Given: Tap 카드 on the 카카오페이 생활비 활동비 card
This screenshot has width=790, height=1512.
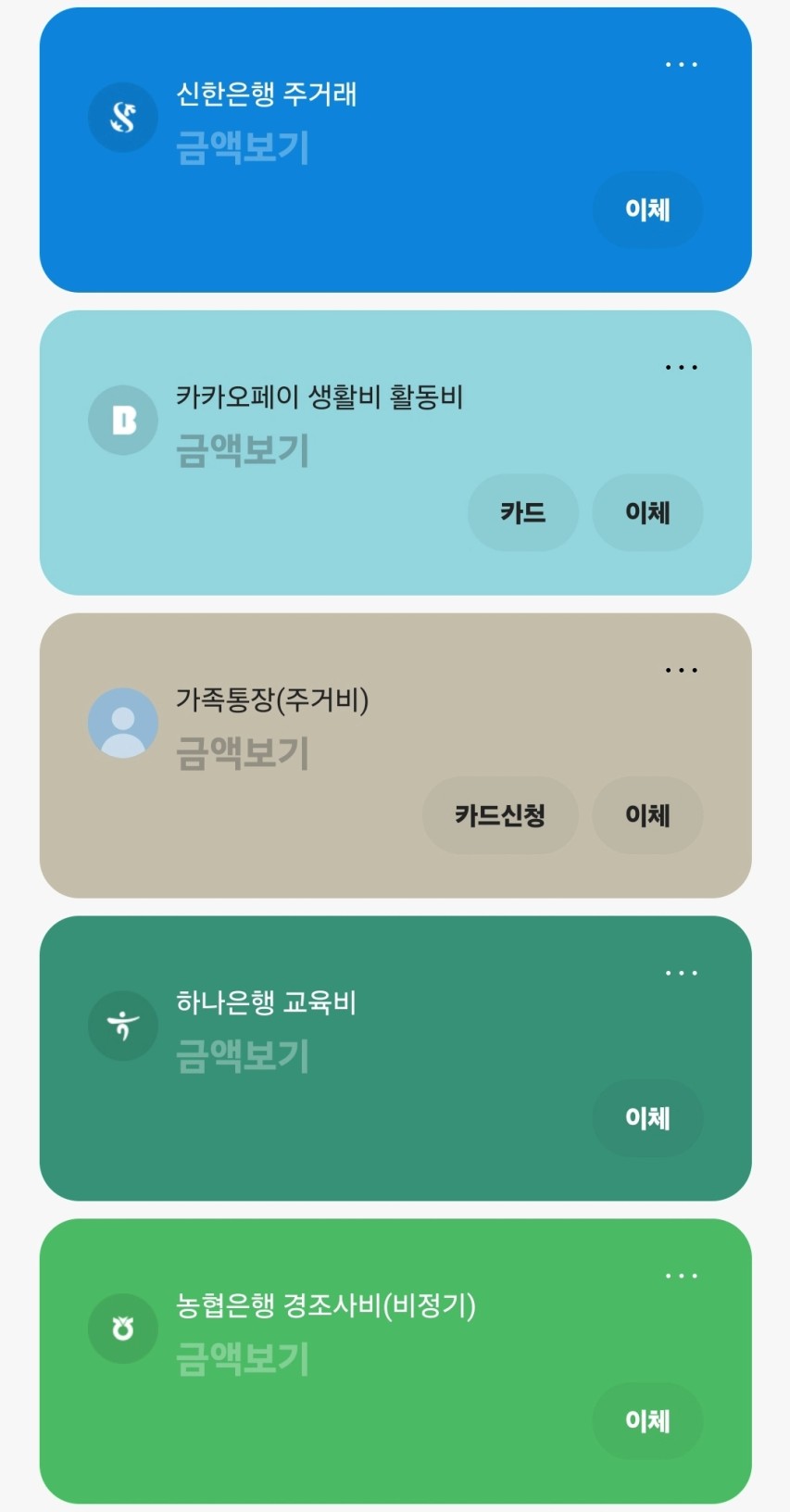Looking at the screenshot, I should 523,512.
